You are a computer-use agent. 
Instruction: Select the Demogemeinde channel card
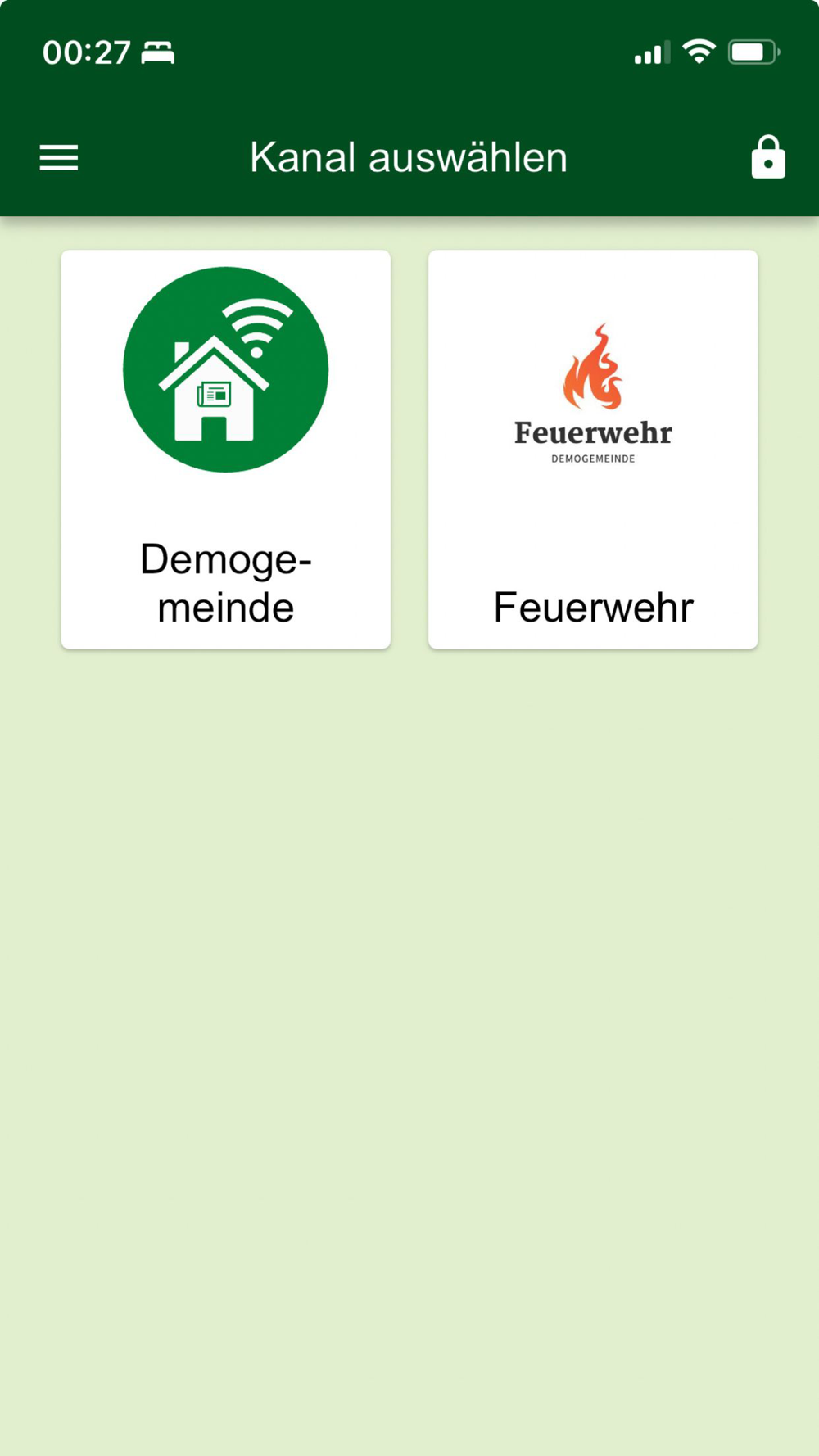click(225, 450)
